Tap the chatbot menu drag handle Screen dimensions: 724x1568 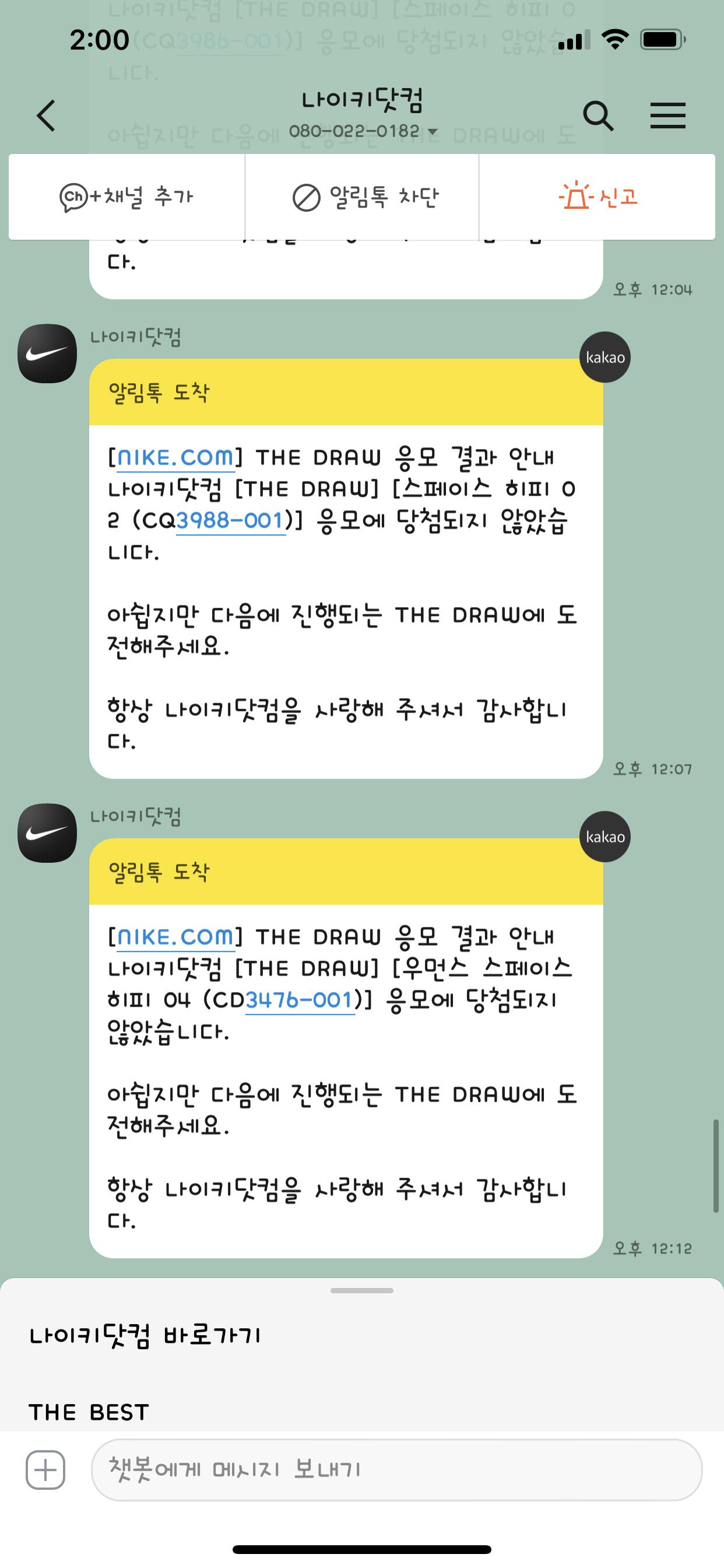click(x=362, y=1290)
